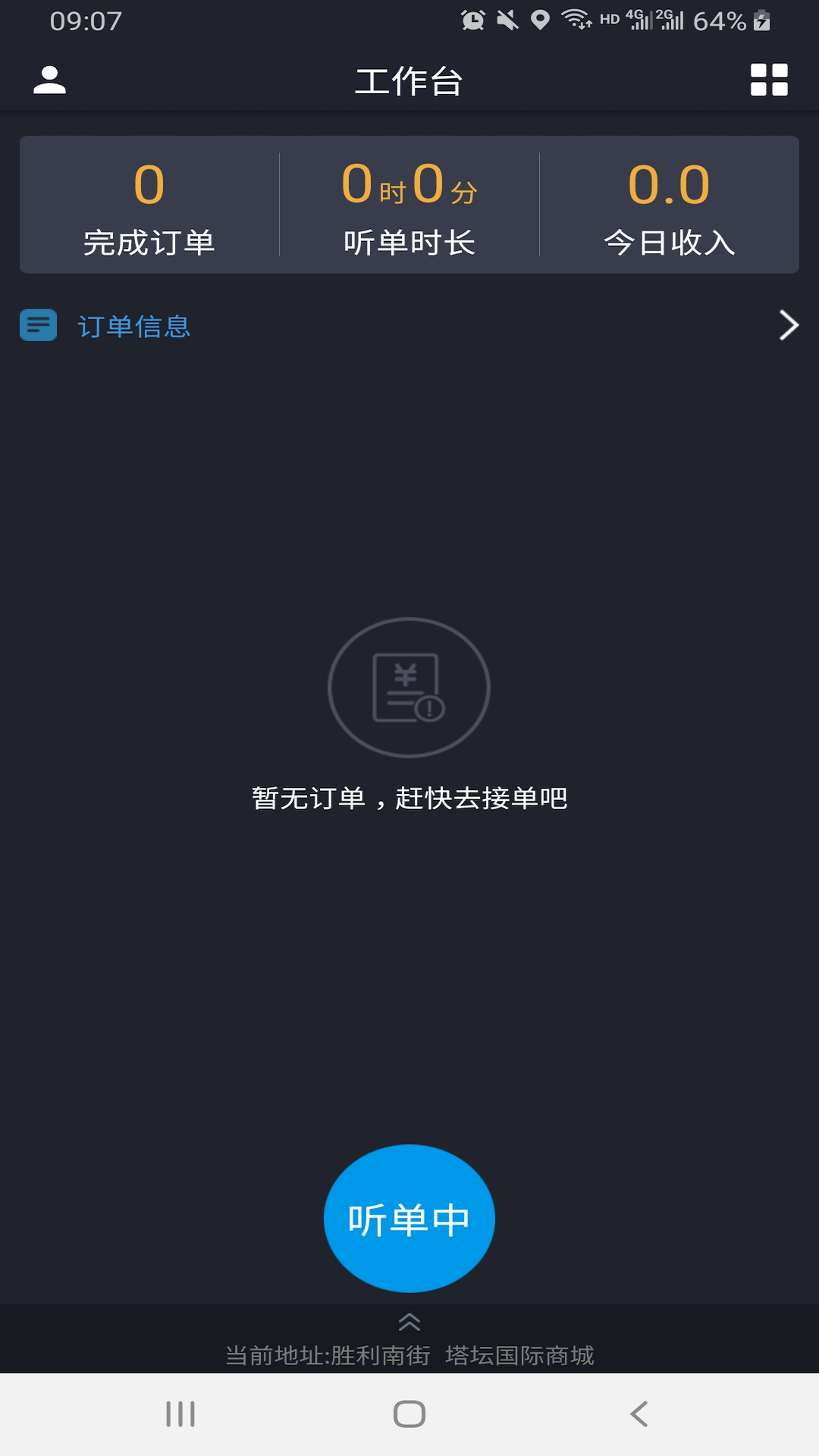
Task: Open the app grid menu icon
Action: click(x=768, y=80)
